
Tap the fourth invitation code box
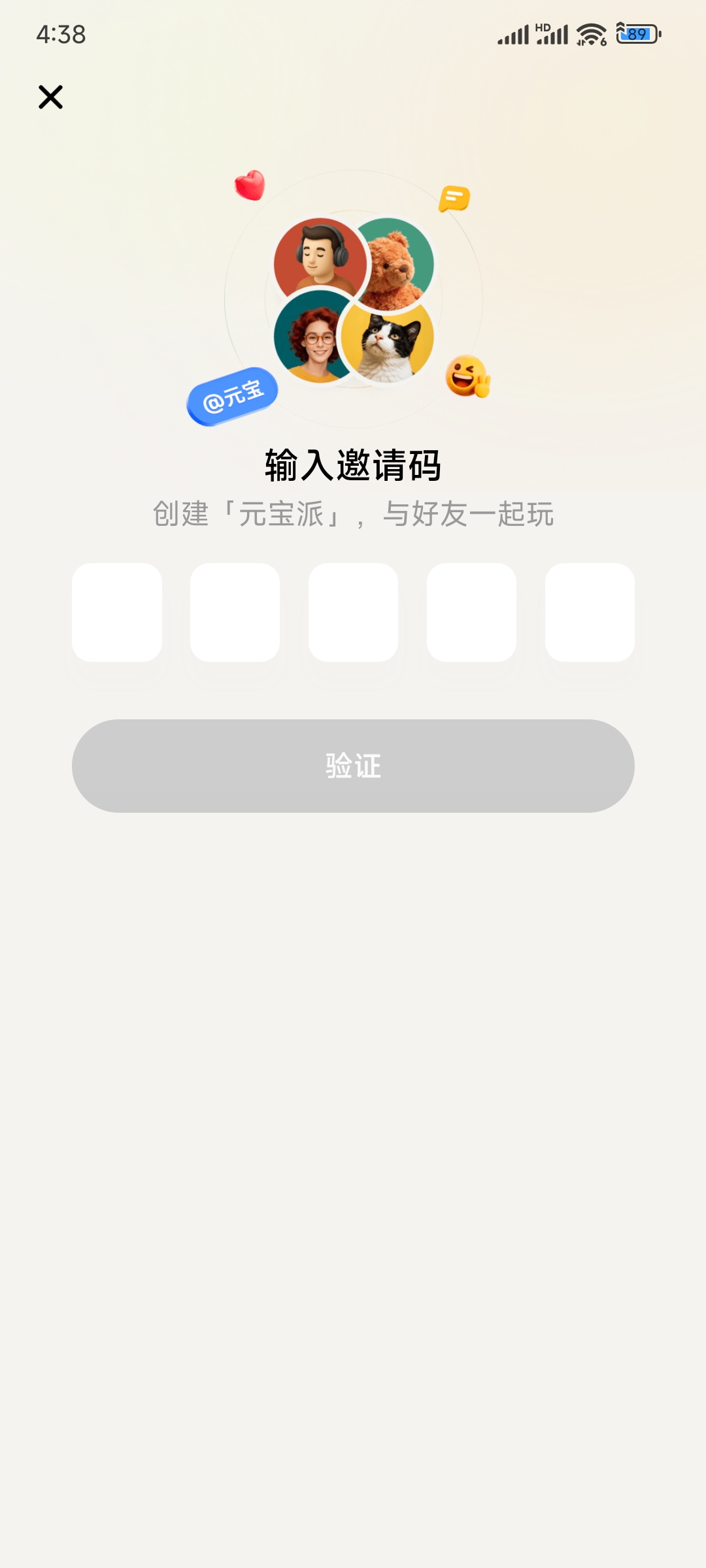pos(471,613)
